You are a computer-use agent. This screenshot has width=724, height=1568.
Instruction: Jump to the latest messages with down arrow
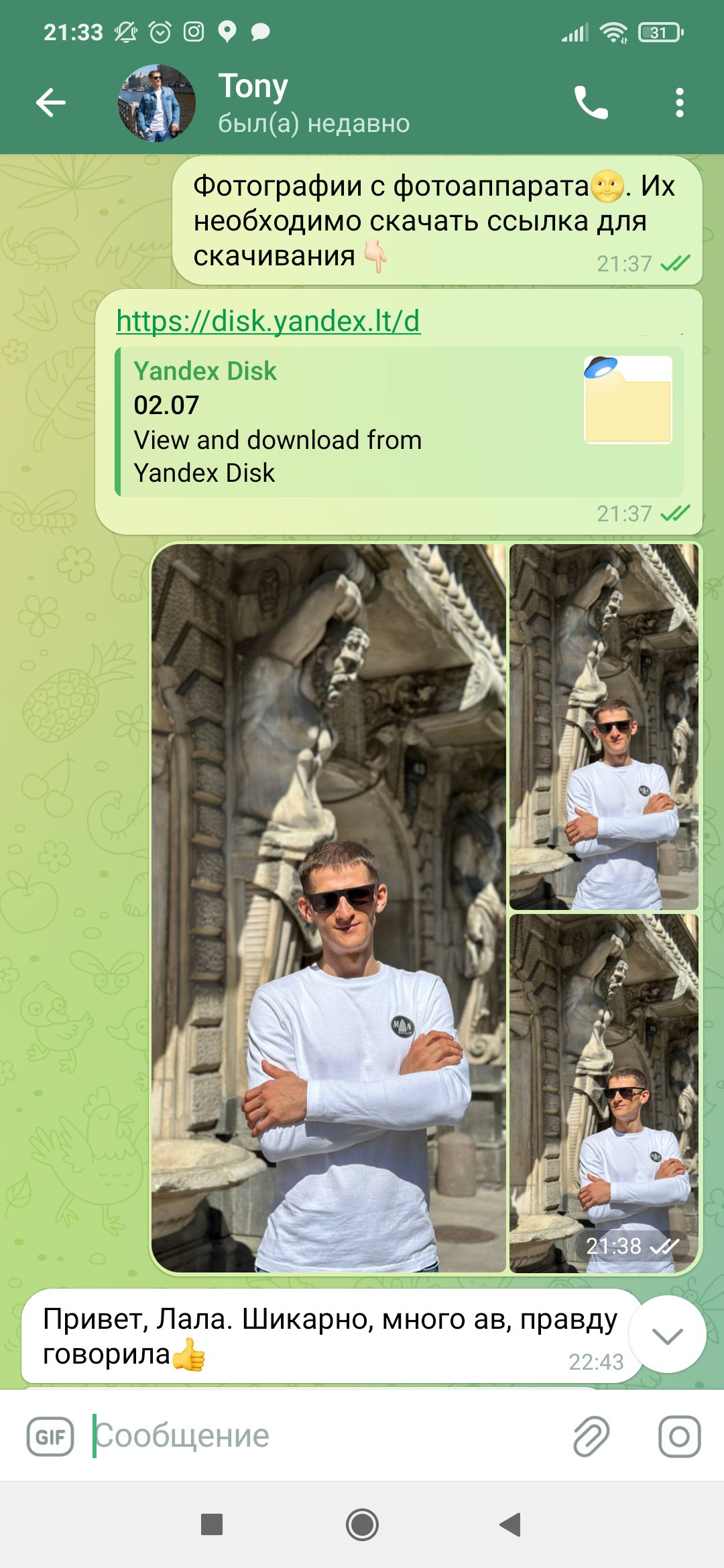(667, 1335)
